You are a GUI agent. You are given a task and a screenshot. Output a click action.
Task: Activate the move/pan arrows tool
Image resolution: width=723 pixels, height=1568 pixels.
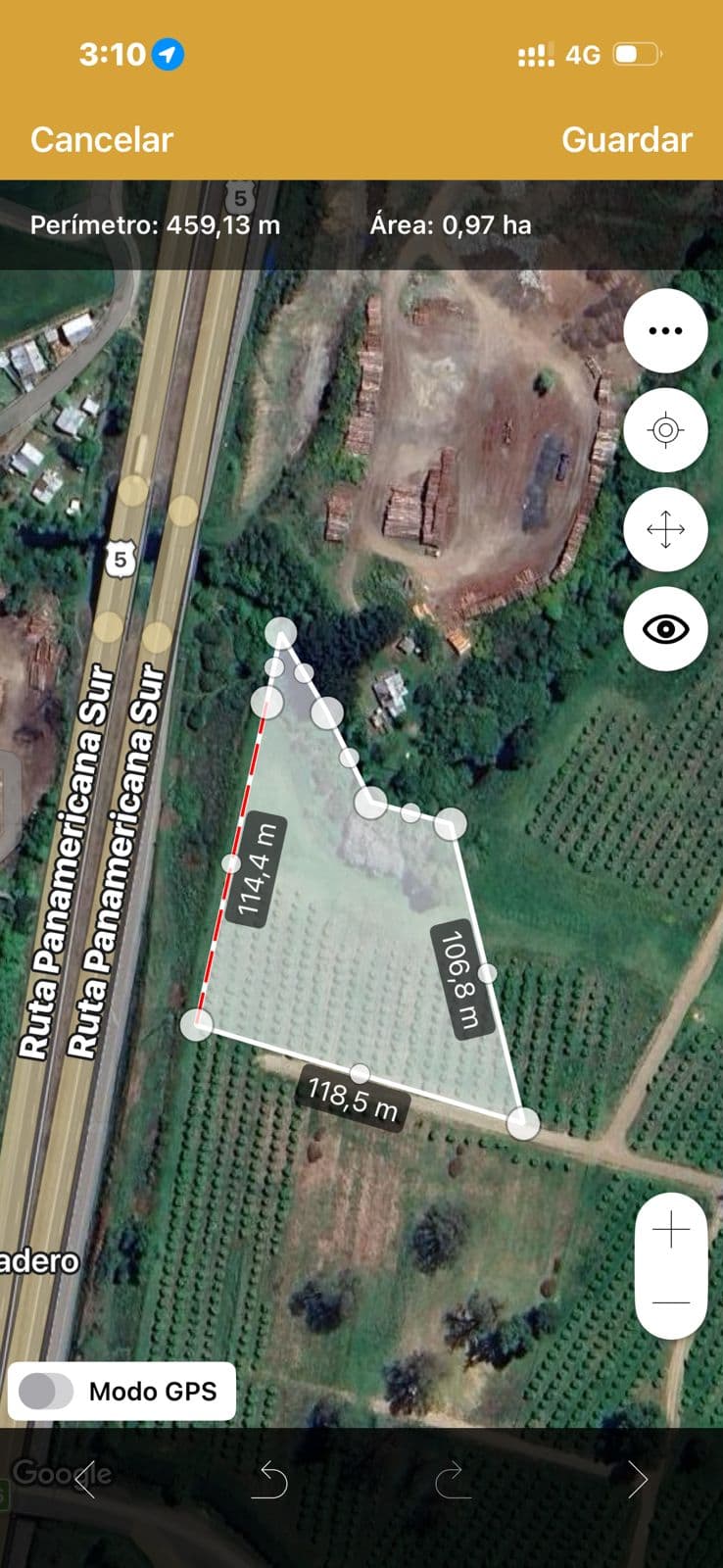[666, 529]
